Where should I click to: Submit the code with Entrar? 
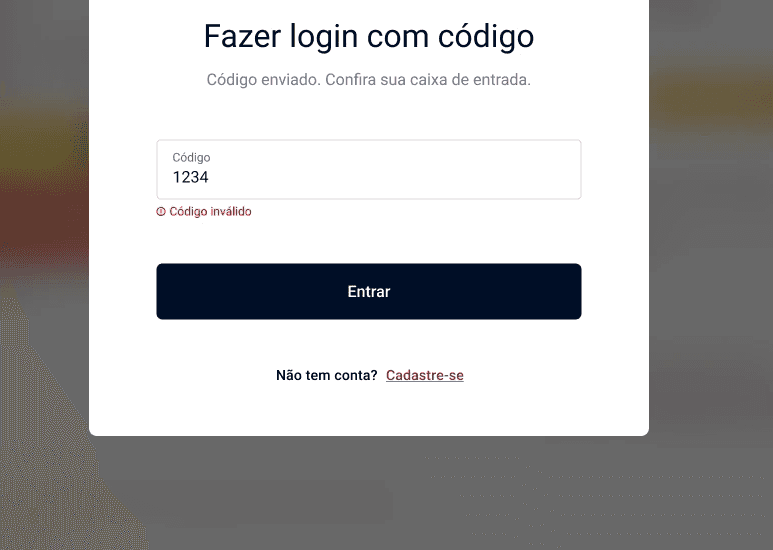[368, 292]
